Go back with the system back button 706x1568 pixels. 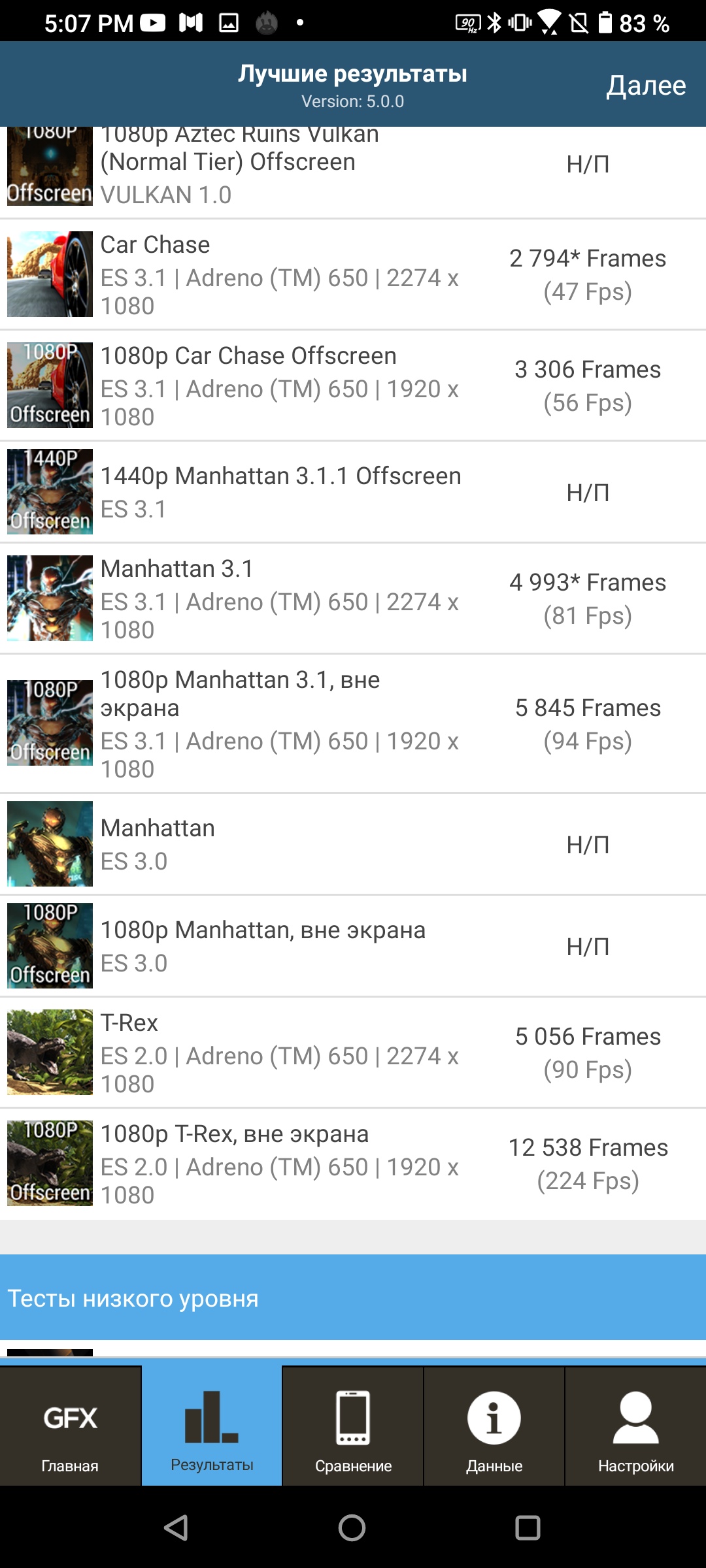pos(176,1527)
